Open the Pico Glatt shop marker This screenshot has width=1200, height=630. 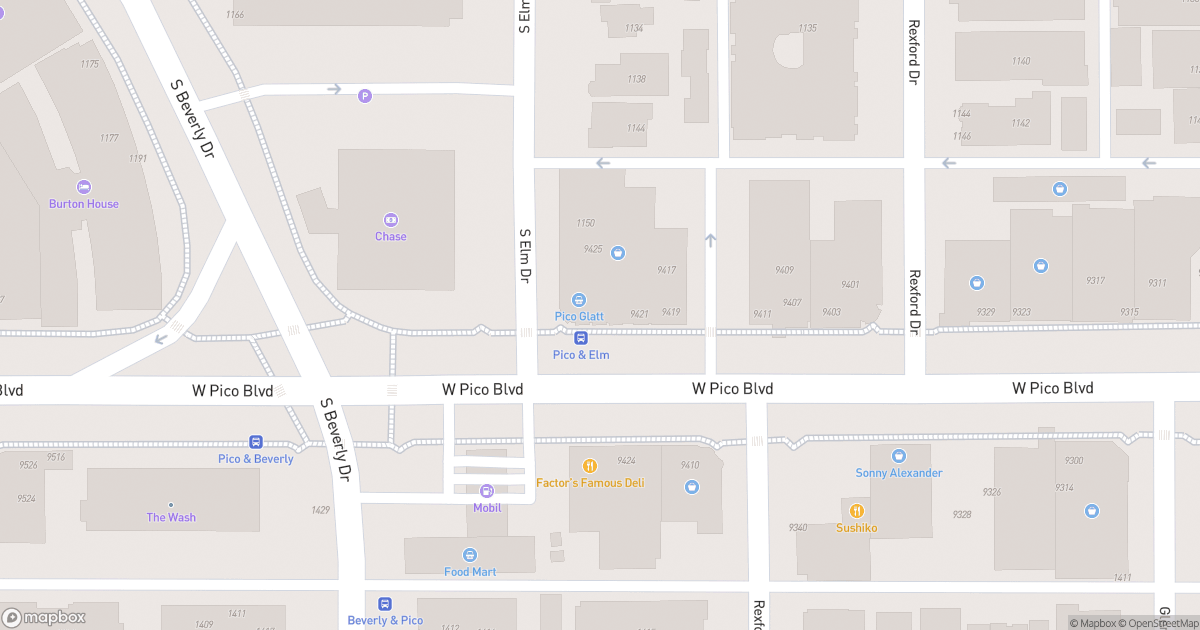[578, 300]
